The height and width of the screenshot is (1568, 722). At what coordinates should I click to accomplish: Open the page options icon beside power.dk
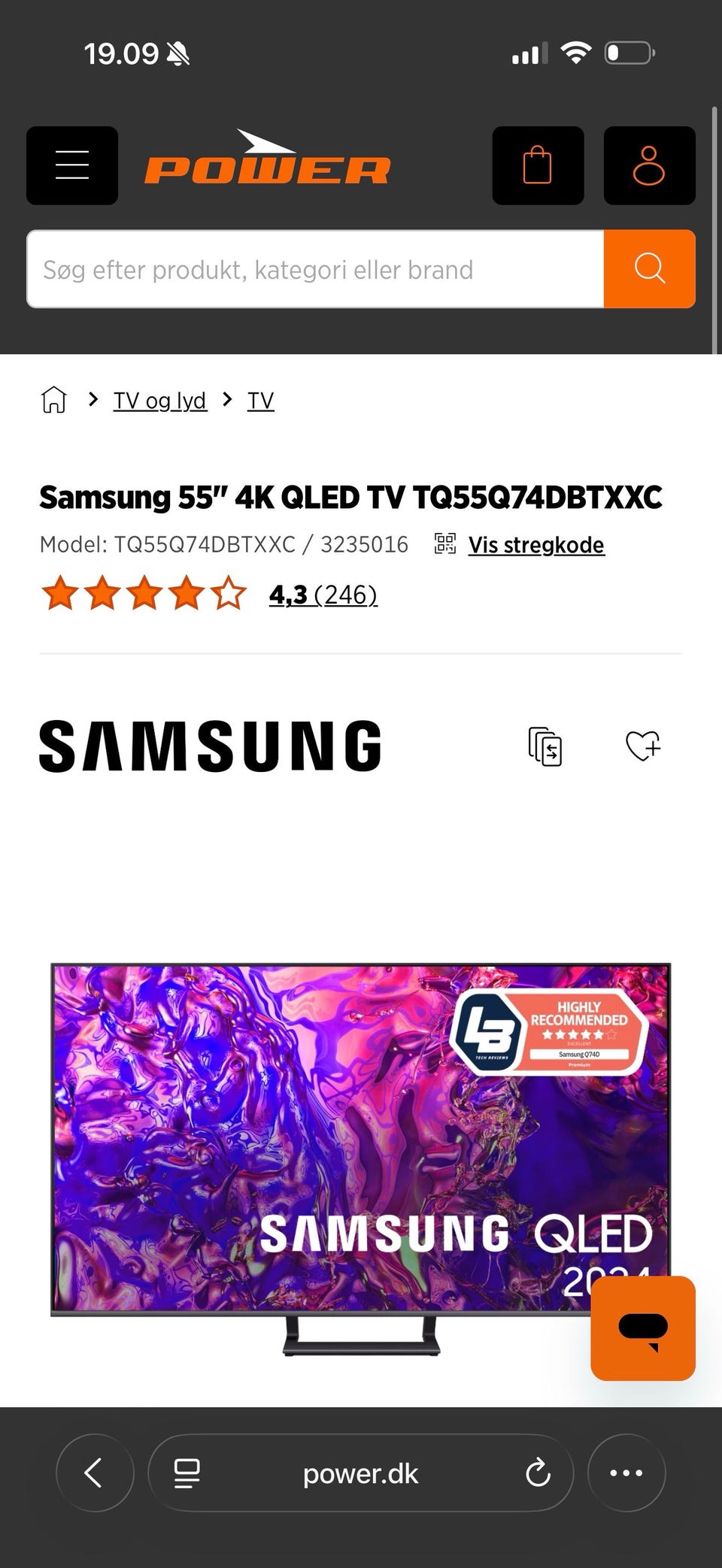pos(187,1473)
